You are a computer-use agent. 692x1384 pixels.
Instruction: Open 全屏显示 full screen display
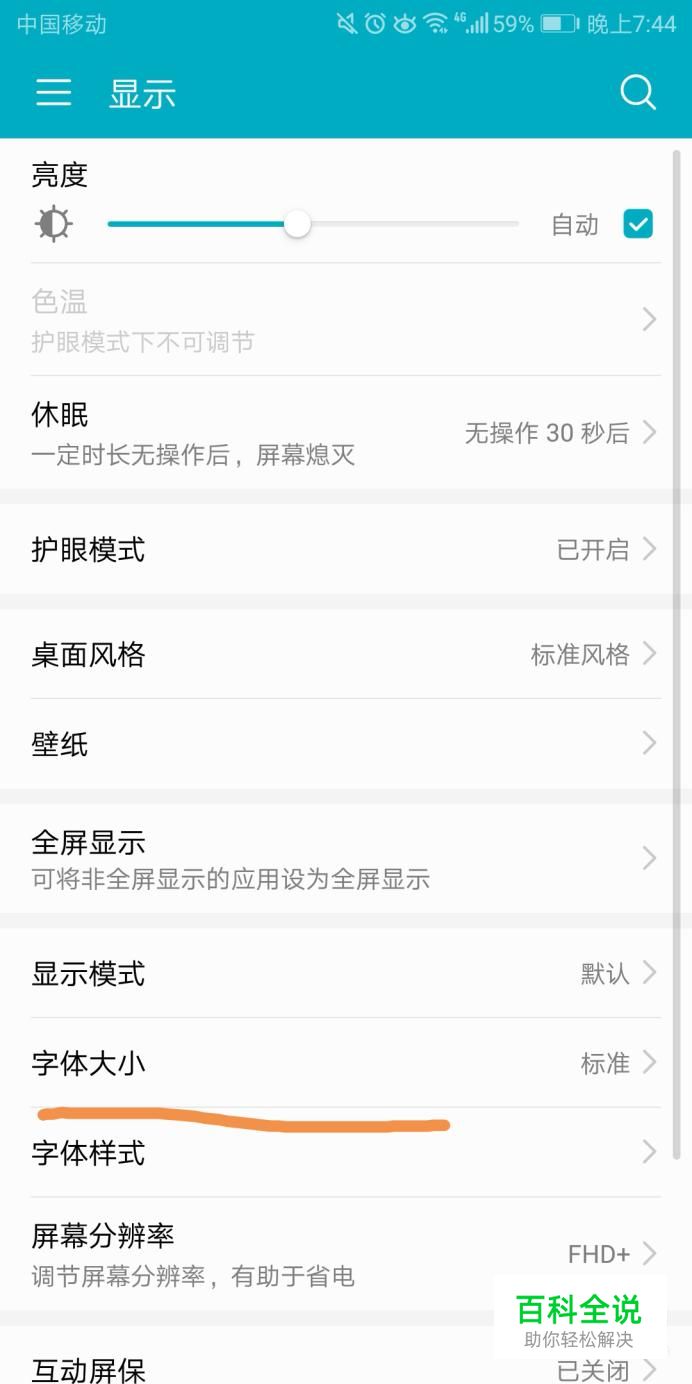point(346,859)
